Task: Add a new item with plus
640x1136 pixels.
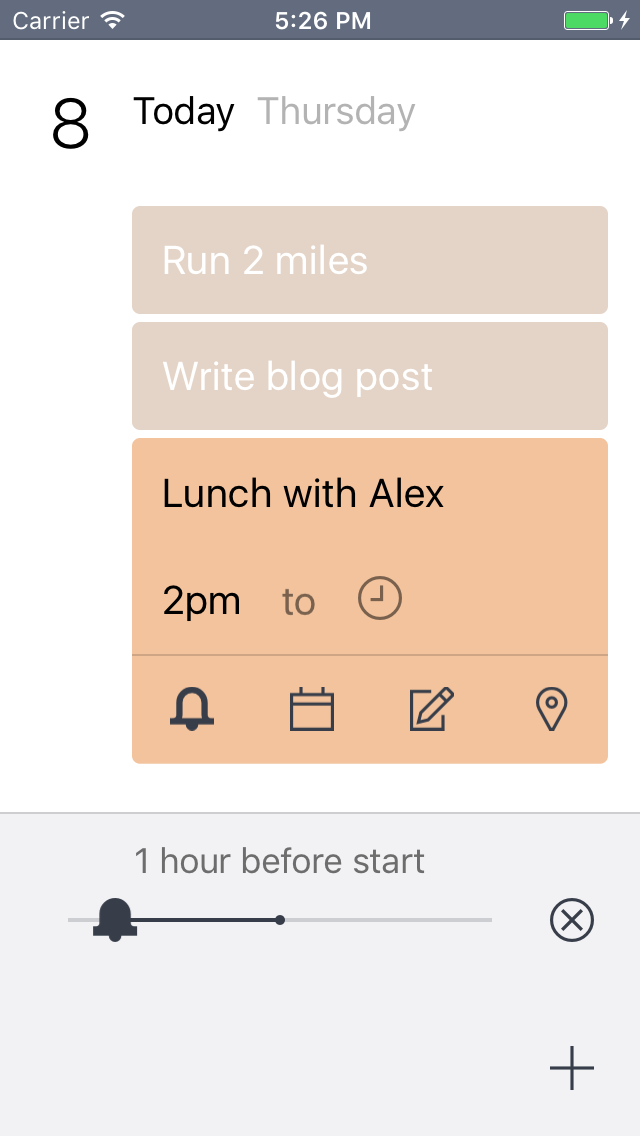Action: click(572, 1068)
